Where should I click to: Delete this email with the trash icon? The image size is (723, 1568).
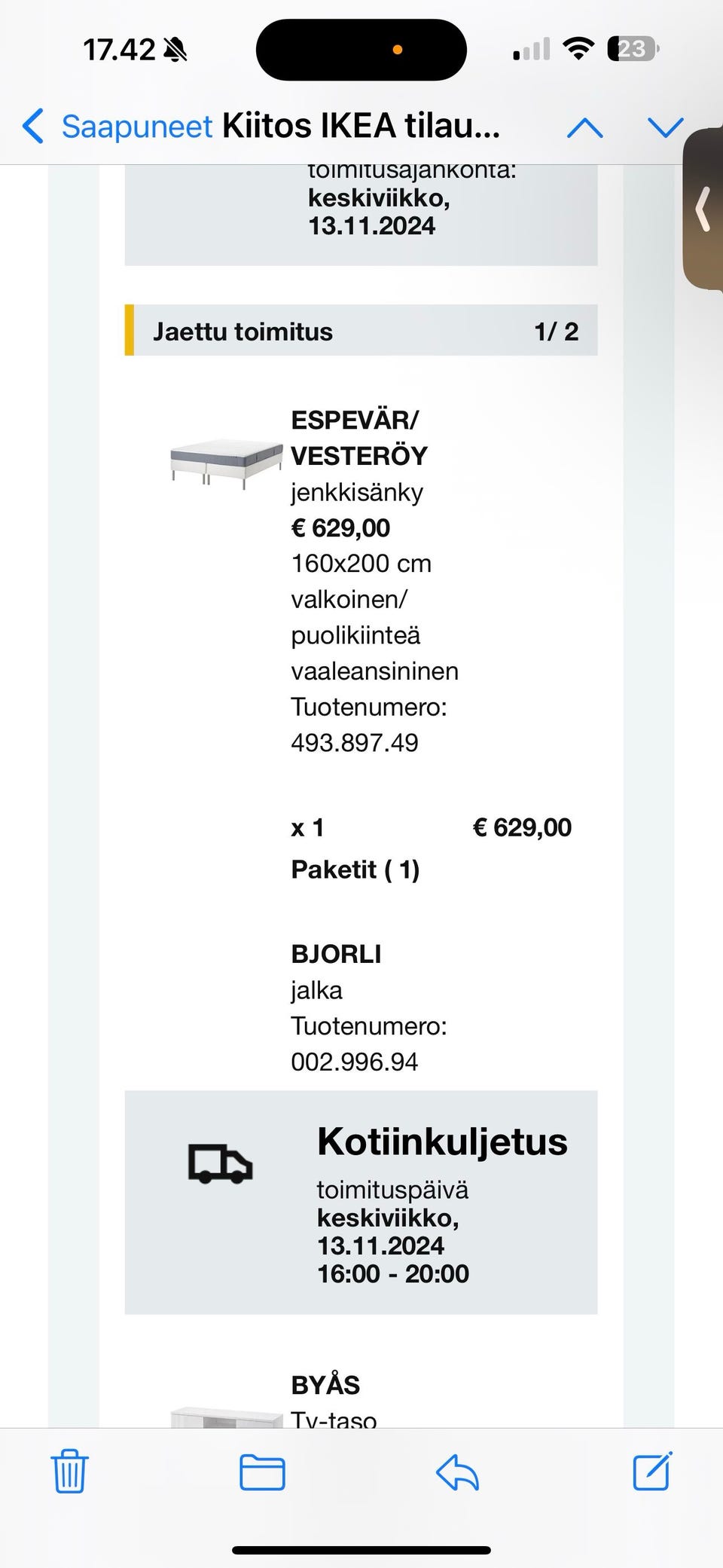69,1470
